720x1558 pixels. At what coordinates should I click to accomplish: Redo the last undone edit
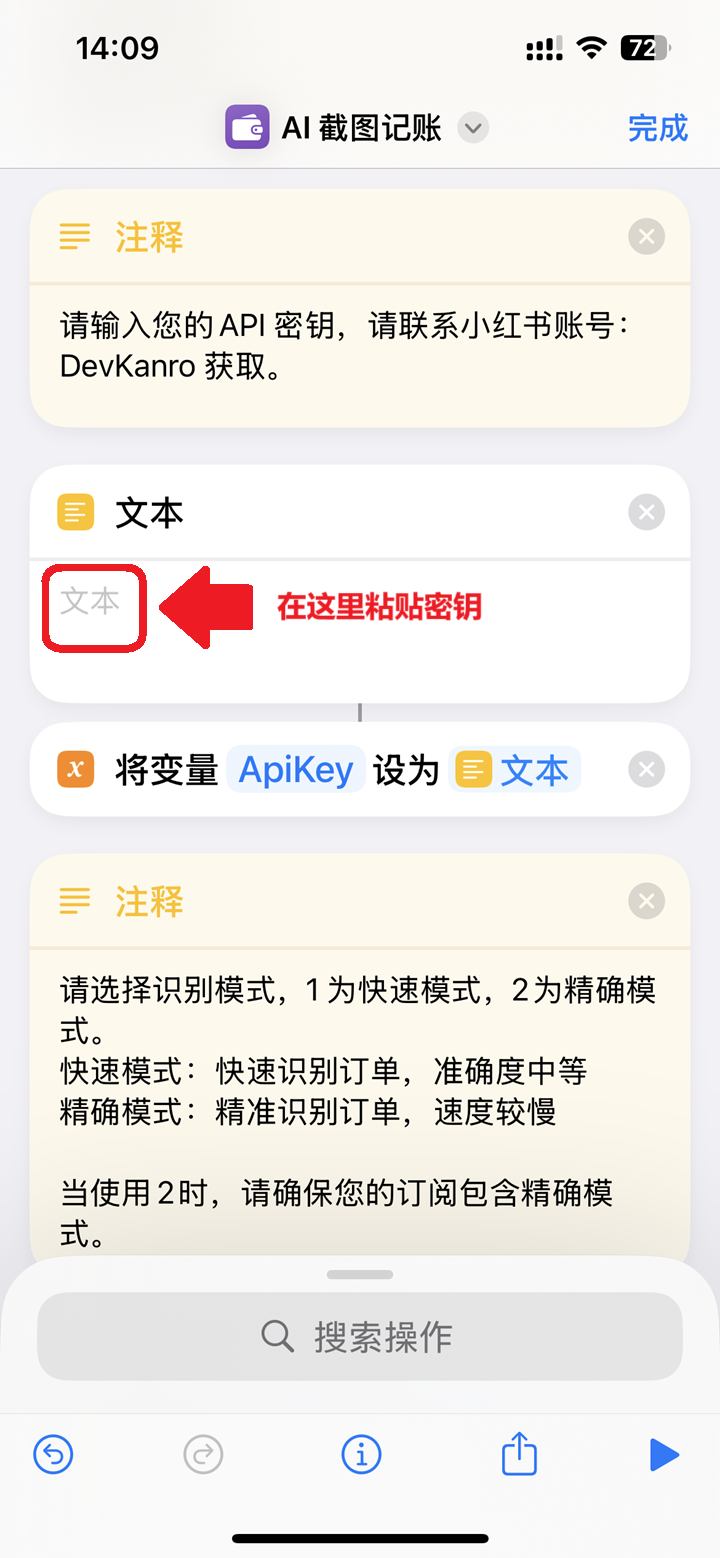point(203,1454)
